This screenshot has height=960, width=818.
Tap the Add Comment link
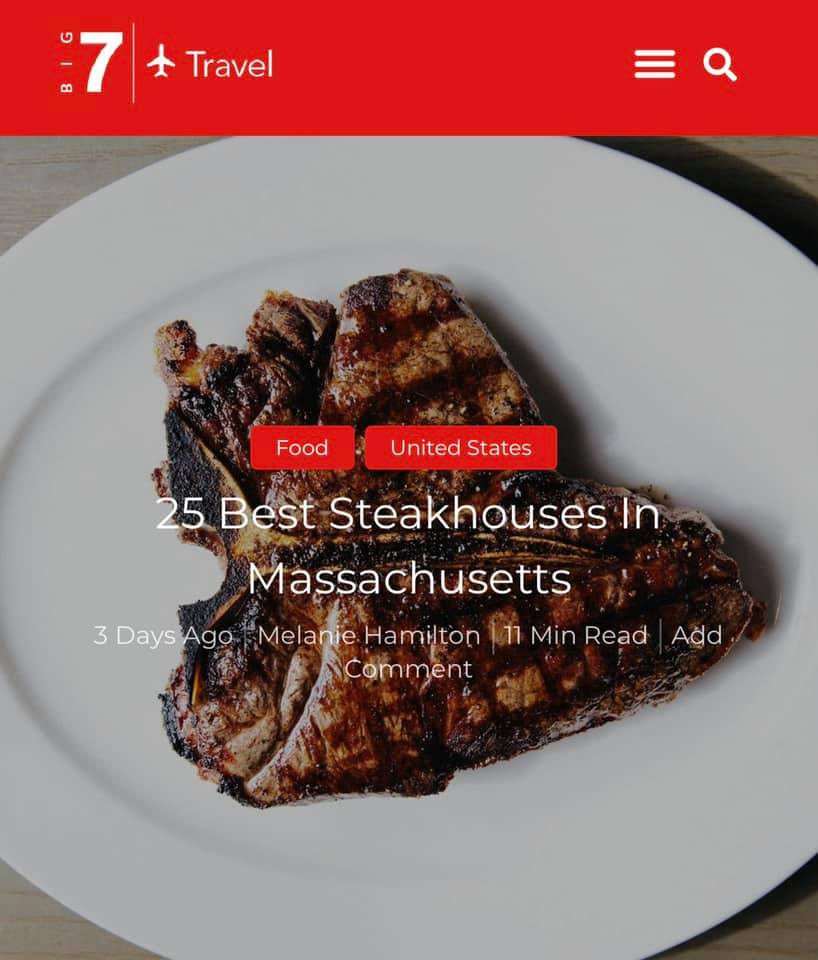point(696,635)
